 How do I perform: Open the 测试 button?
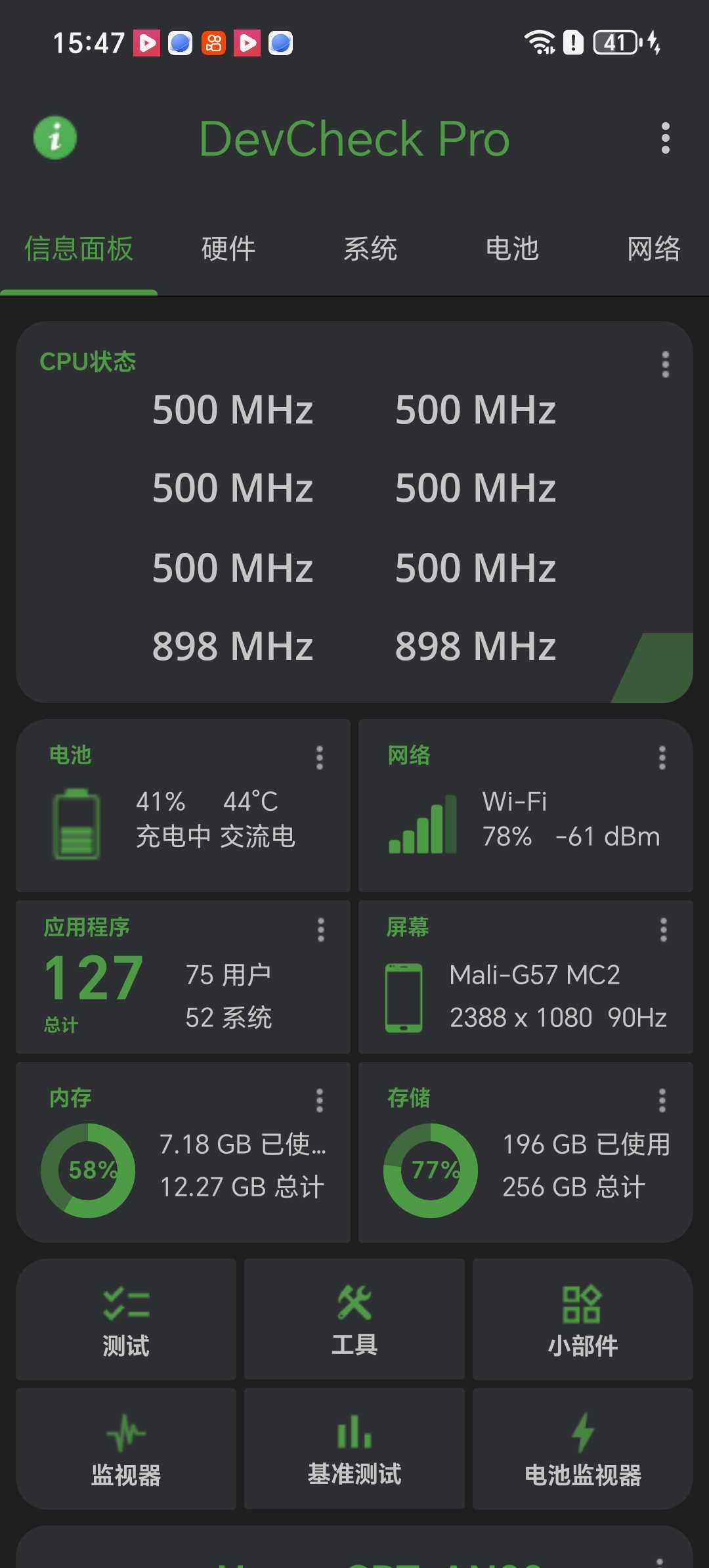pyautogui.click(x=126, y=1319)
